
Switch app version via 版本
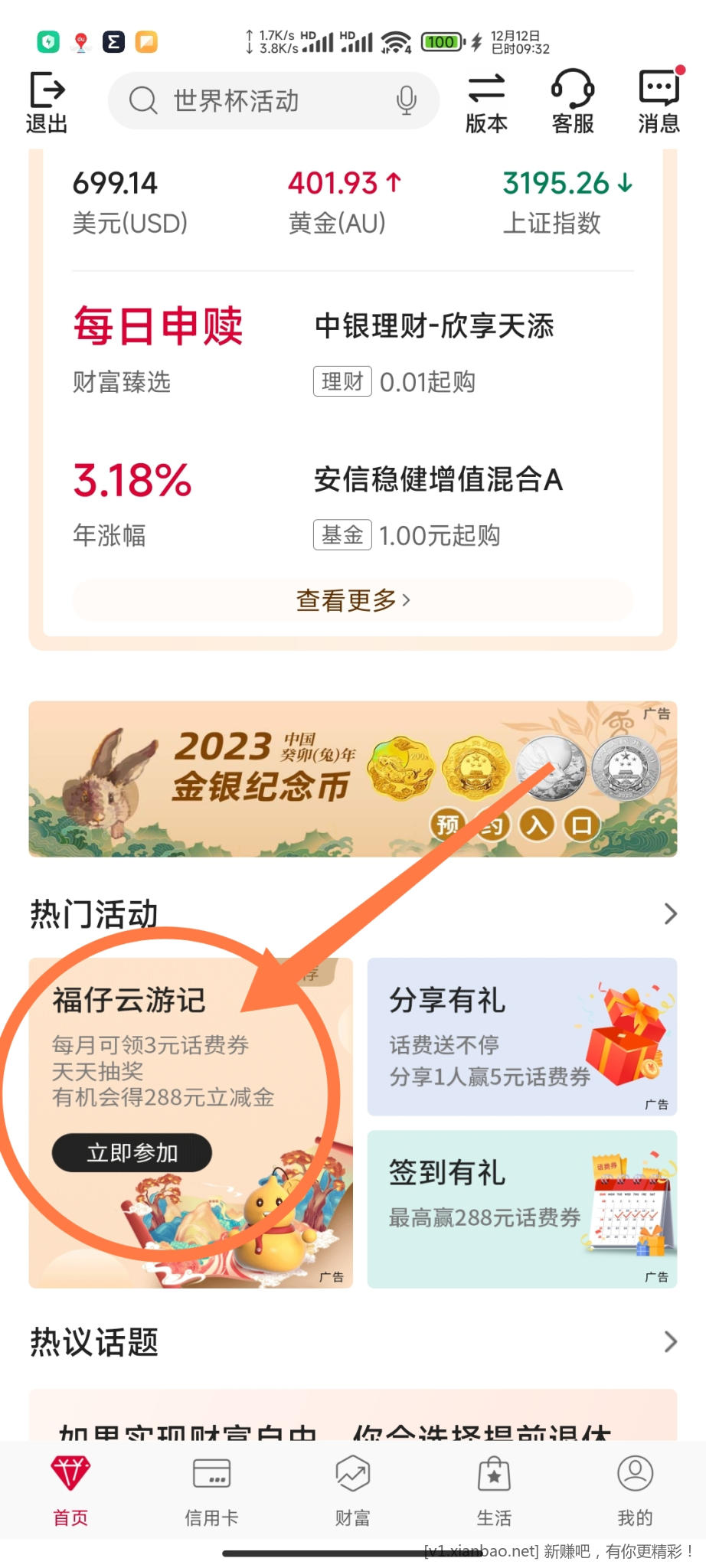[x=486, y=102]
